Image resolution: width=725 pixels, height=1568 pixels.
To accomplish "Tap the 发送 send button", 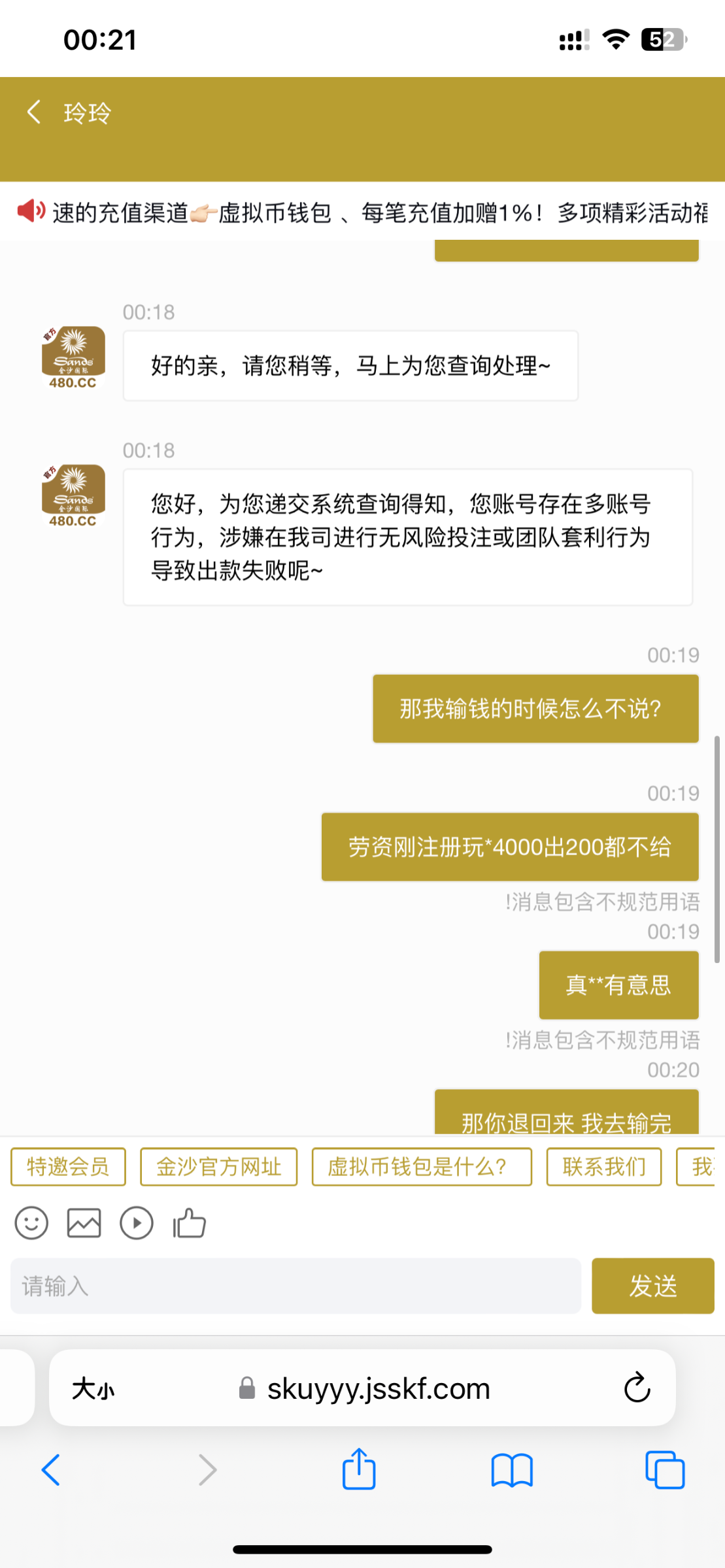I will coord(652,1286).
